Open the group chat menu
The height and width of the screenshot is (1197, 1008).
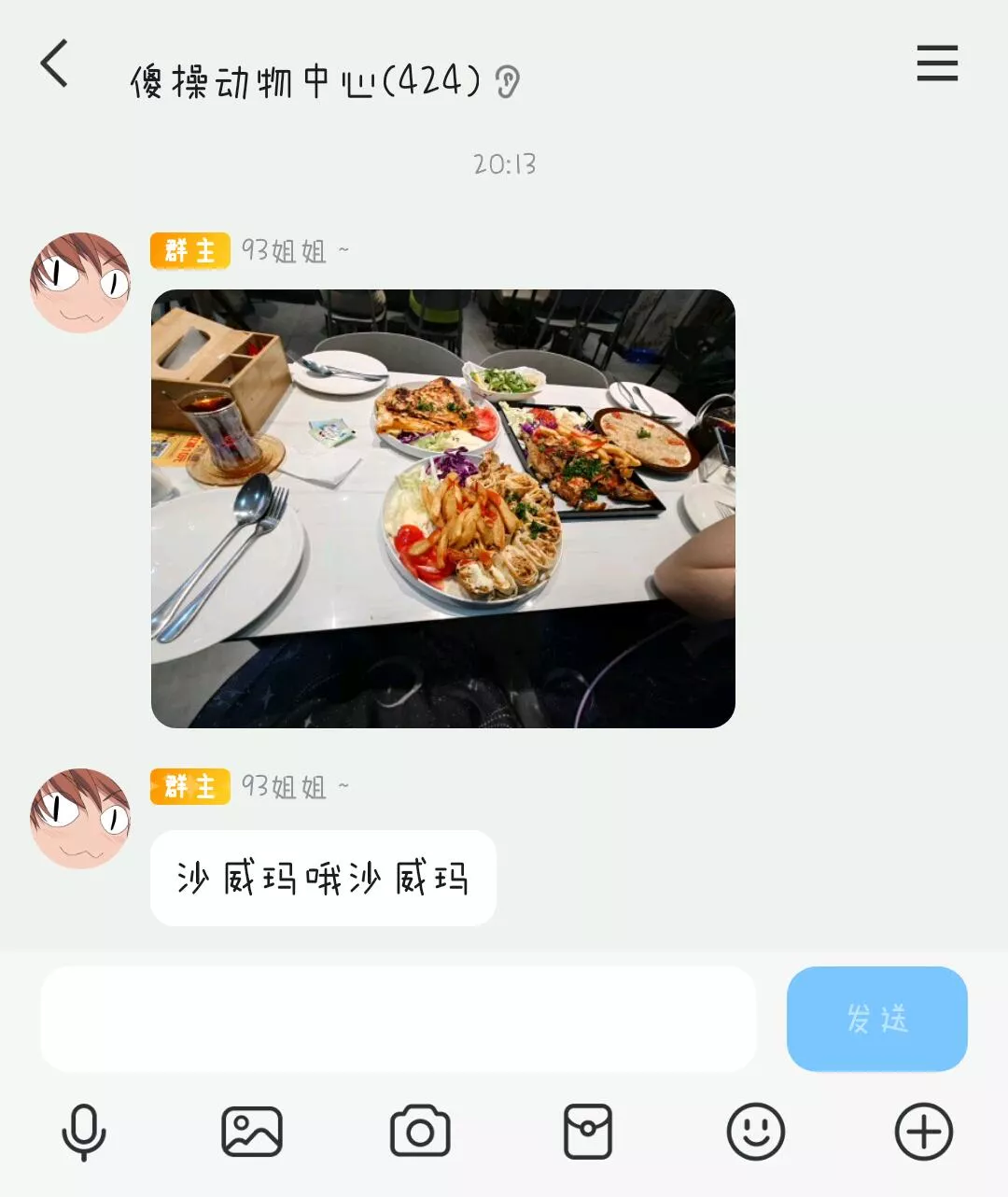937,63
